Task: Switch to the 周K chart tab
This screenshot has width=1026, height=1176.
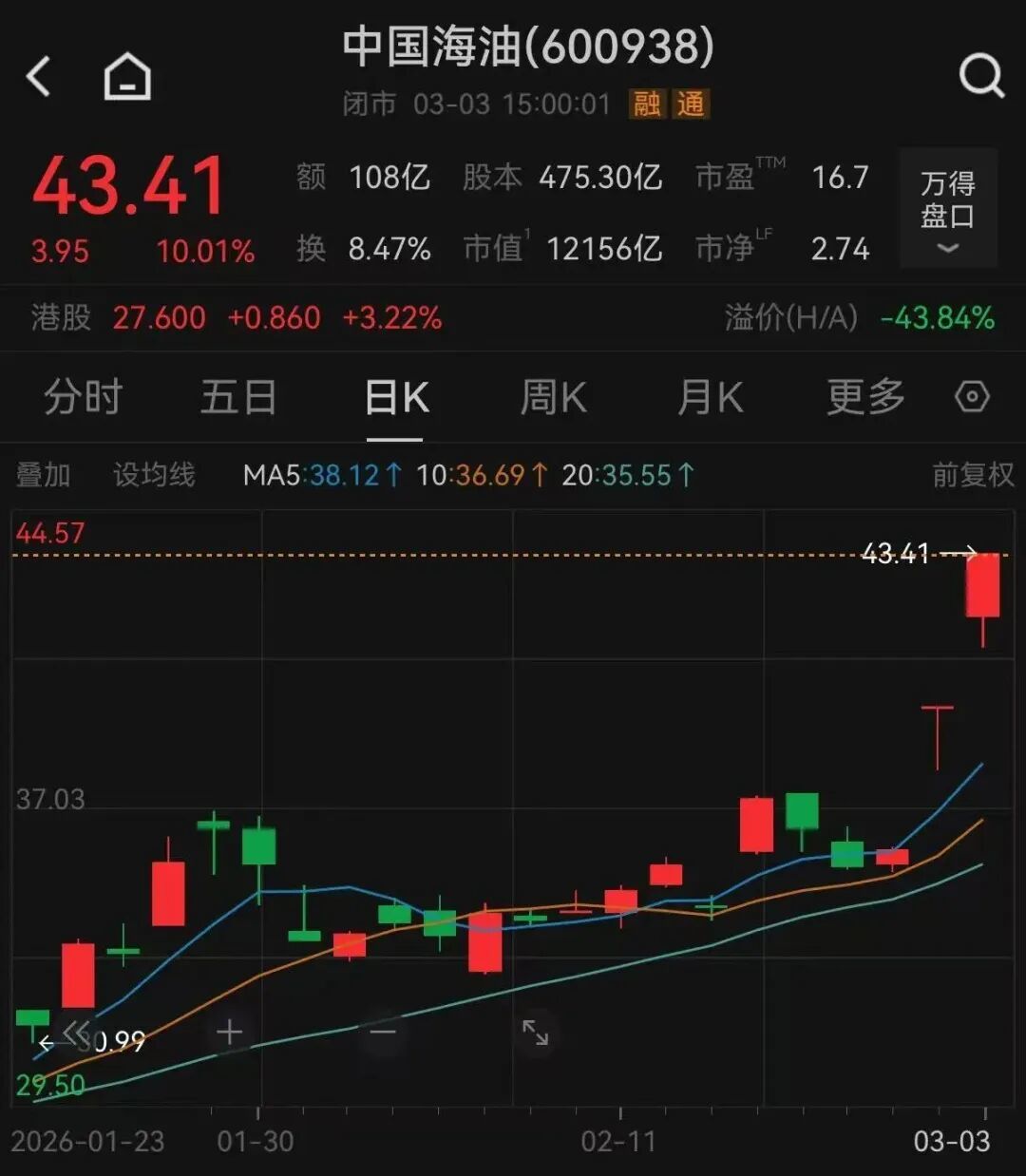Action: coord(553,397)
